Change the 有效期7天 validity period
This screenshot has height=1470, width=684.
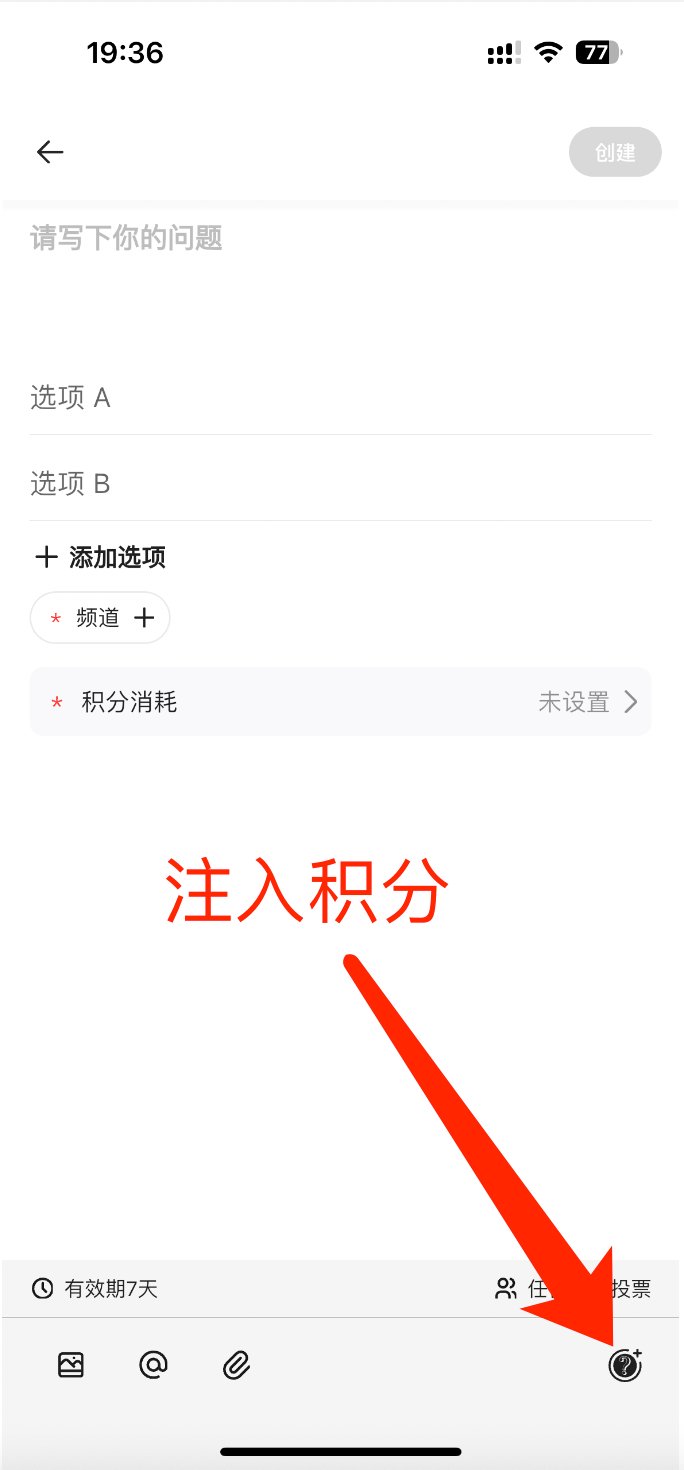(95, 1289)
